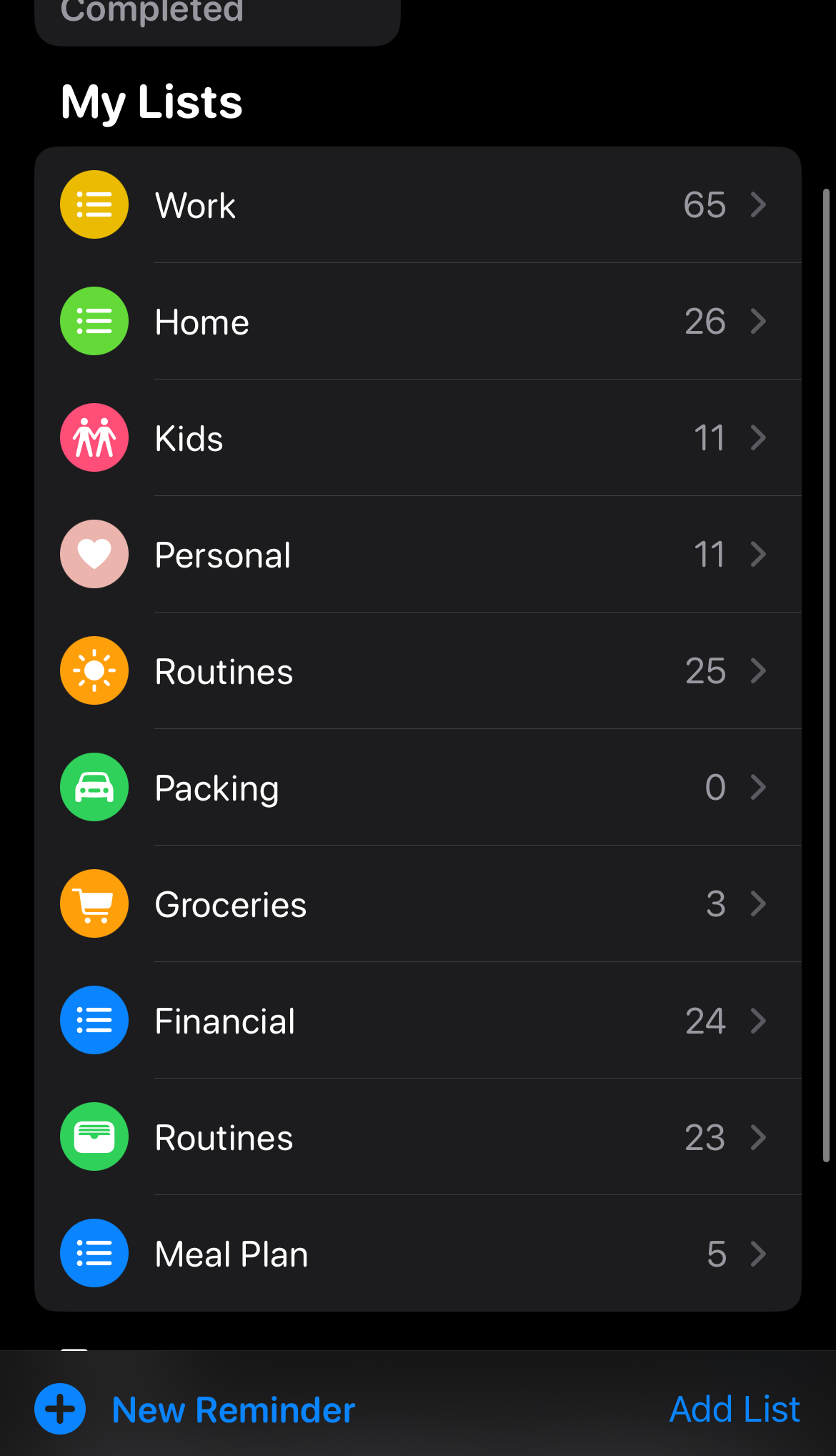Image resolution: width=836 pixels, height=1456 pixels.
Task: Open the Packing list
Action: pos(417,788)
